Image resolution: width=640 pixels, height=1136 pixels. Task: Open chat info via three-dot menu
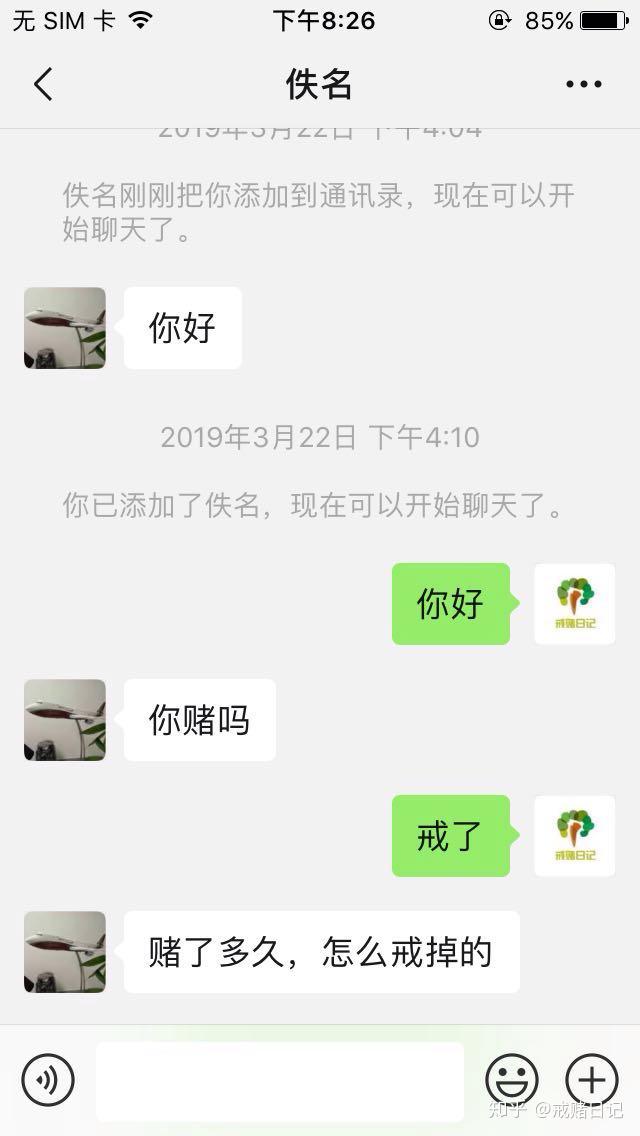click(583, 85)
